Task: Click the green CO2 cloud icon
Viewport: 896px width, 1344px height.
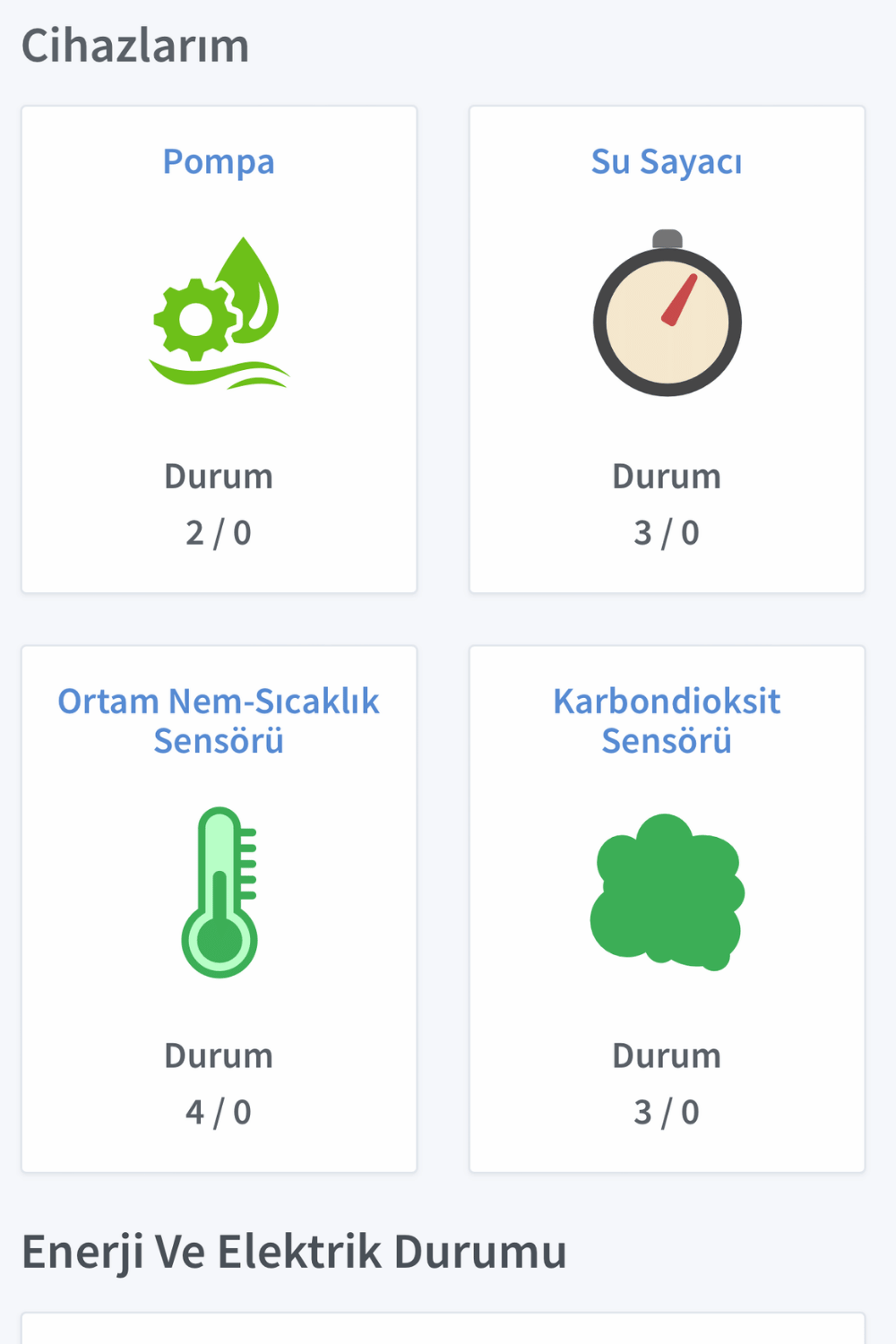Action: 667,892
